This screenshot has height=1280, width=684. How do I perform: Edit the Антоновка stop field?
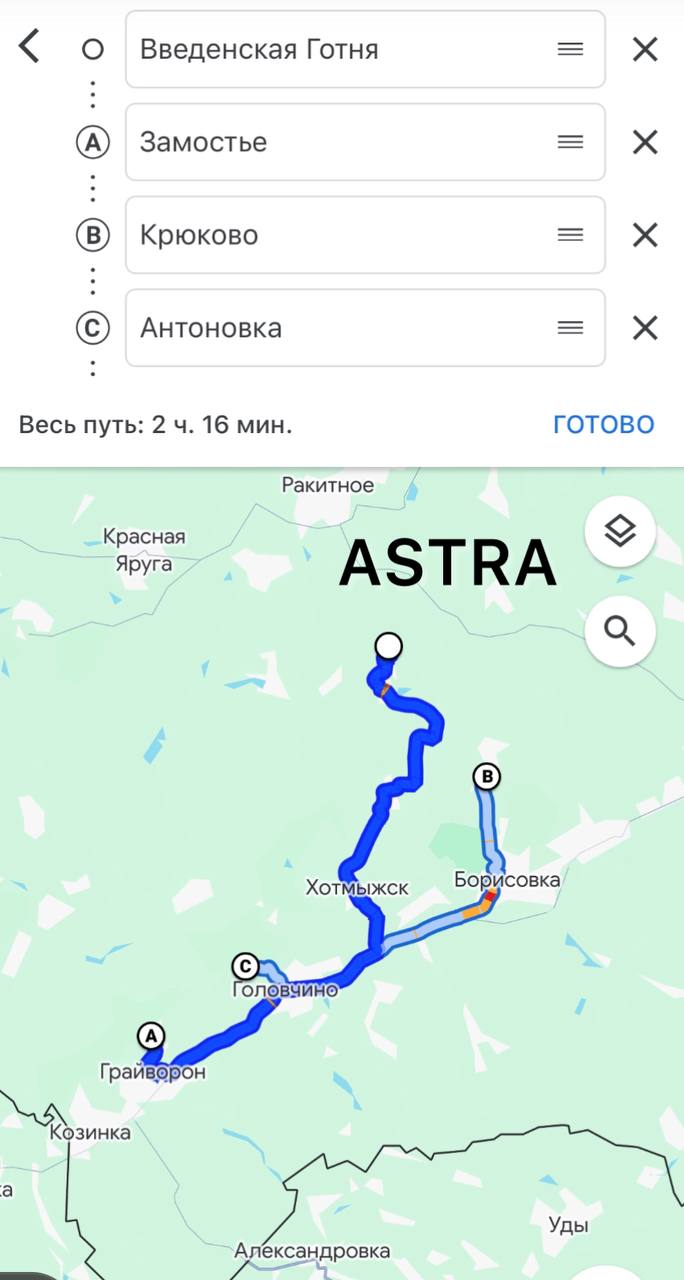pos(340,328)
